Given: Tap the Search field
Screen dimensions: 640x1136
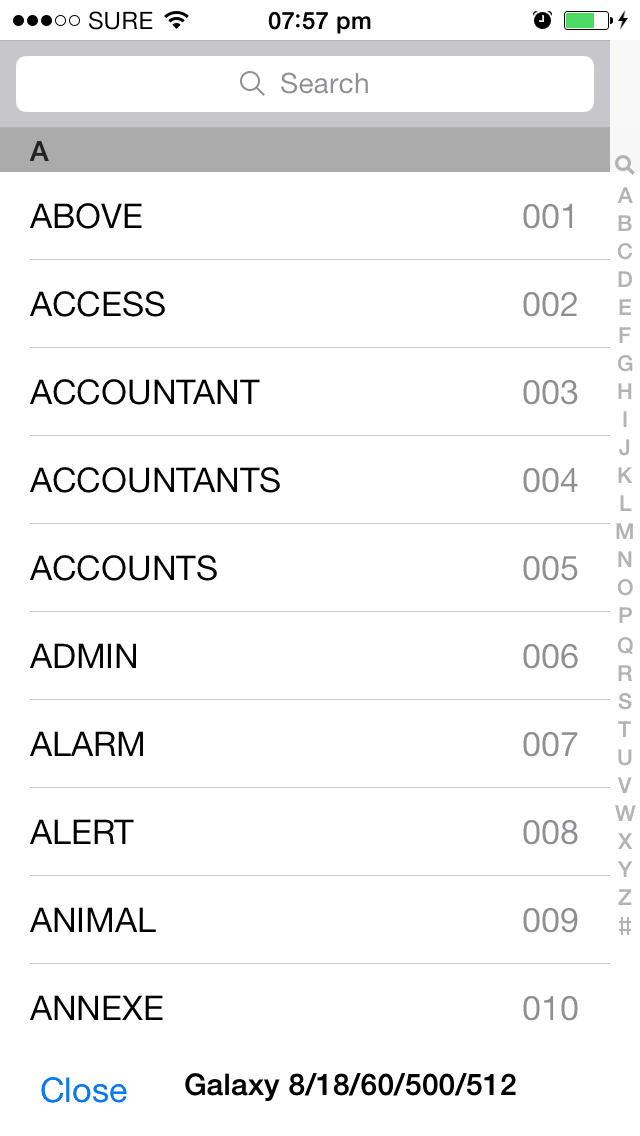Looking at the screenshot, I should tap(304, 84).
